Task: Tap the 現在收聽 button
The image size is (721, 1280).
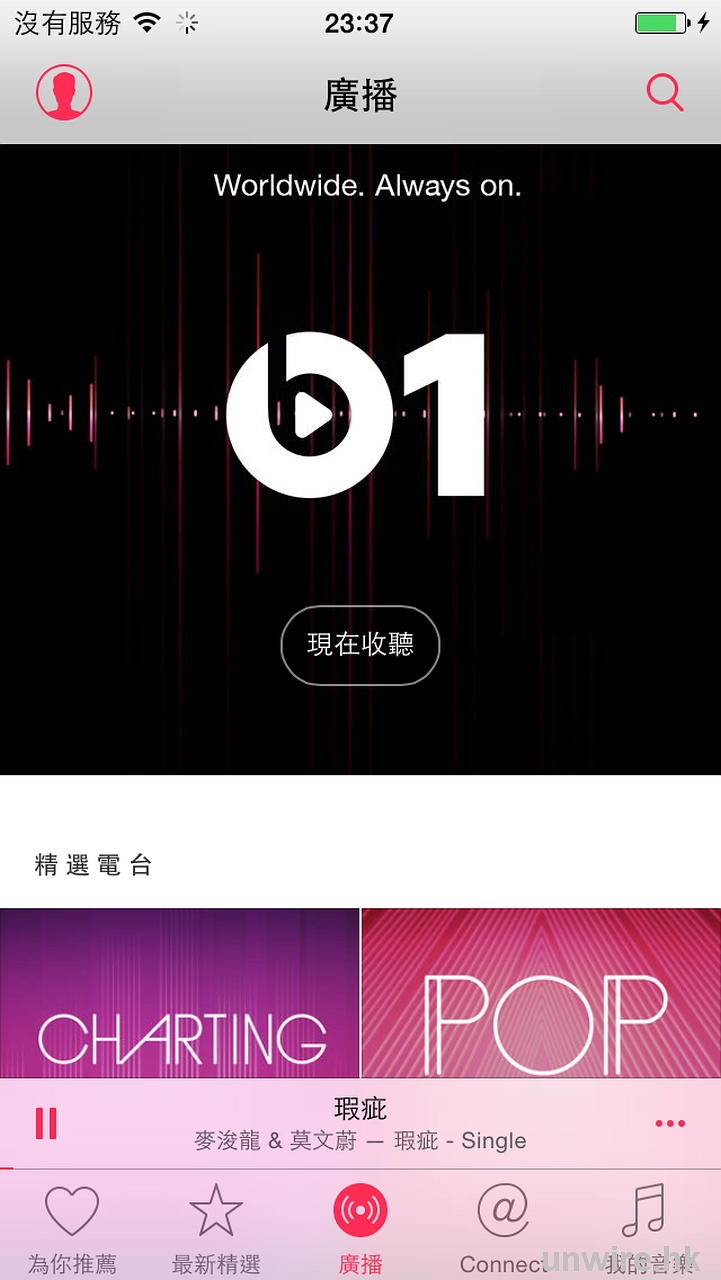Action: tap(360, 645)
